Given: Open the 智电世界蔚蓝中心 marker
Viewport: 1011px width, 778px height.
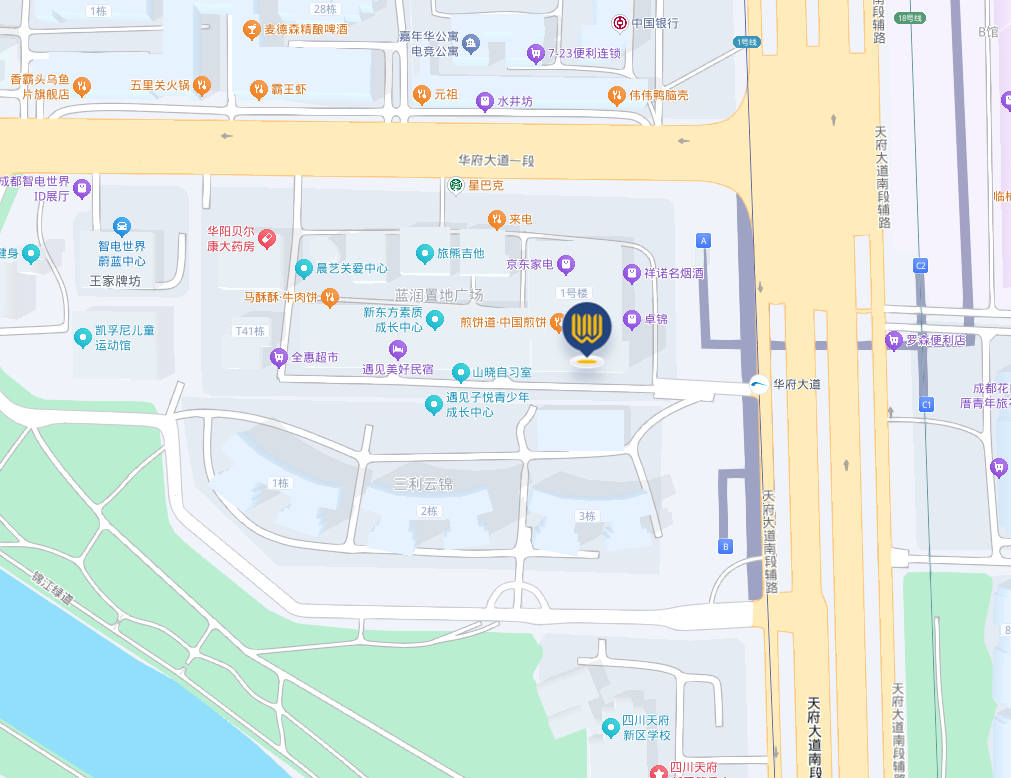Looking at the screenshot, I should [122, 227].
